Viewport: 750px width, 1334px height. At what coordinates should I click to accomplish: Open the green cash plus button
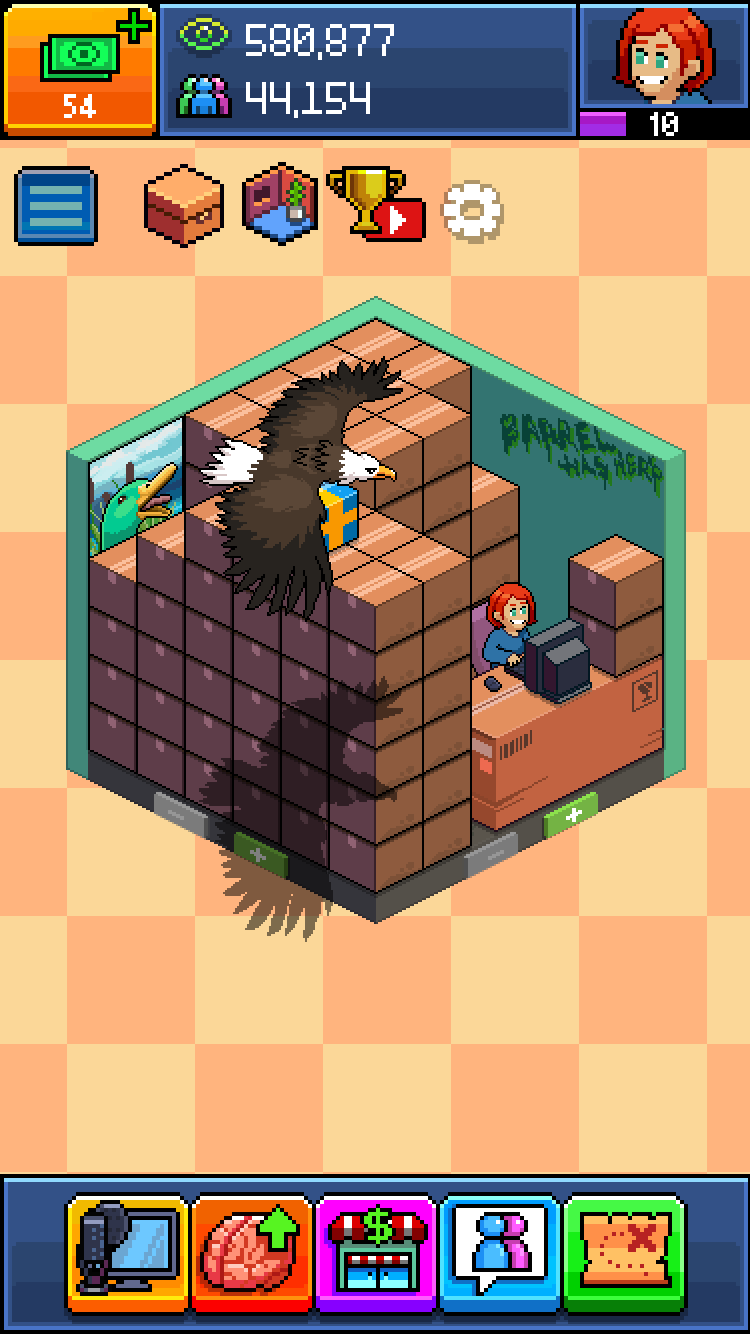80,67
